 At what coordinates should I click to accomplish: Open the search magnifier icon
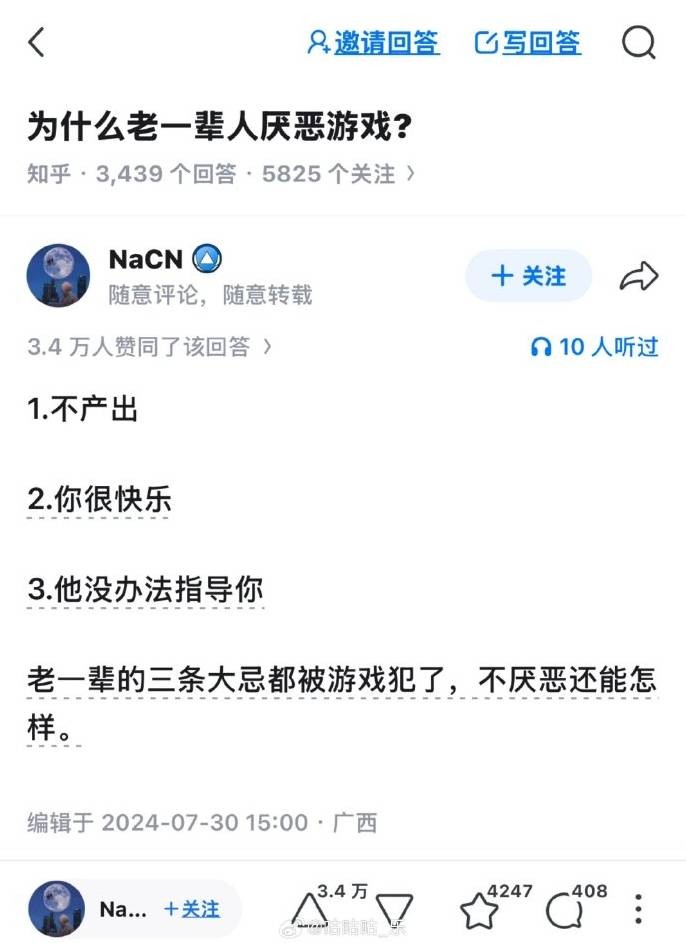638,42
